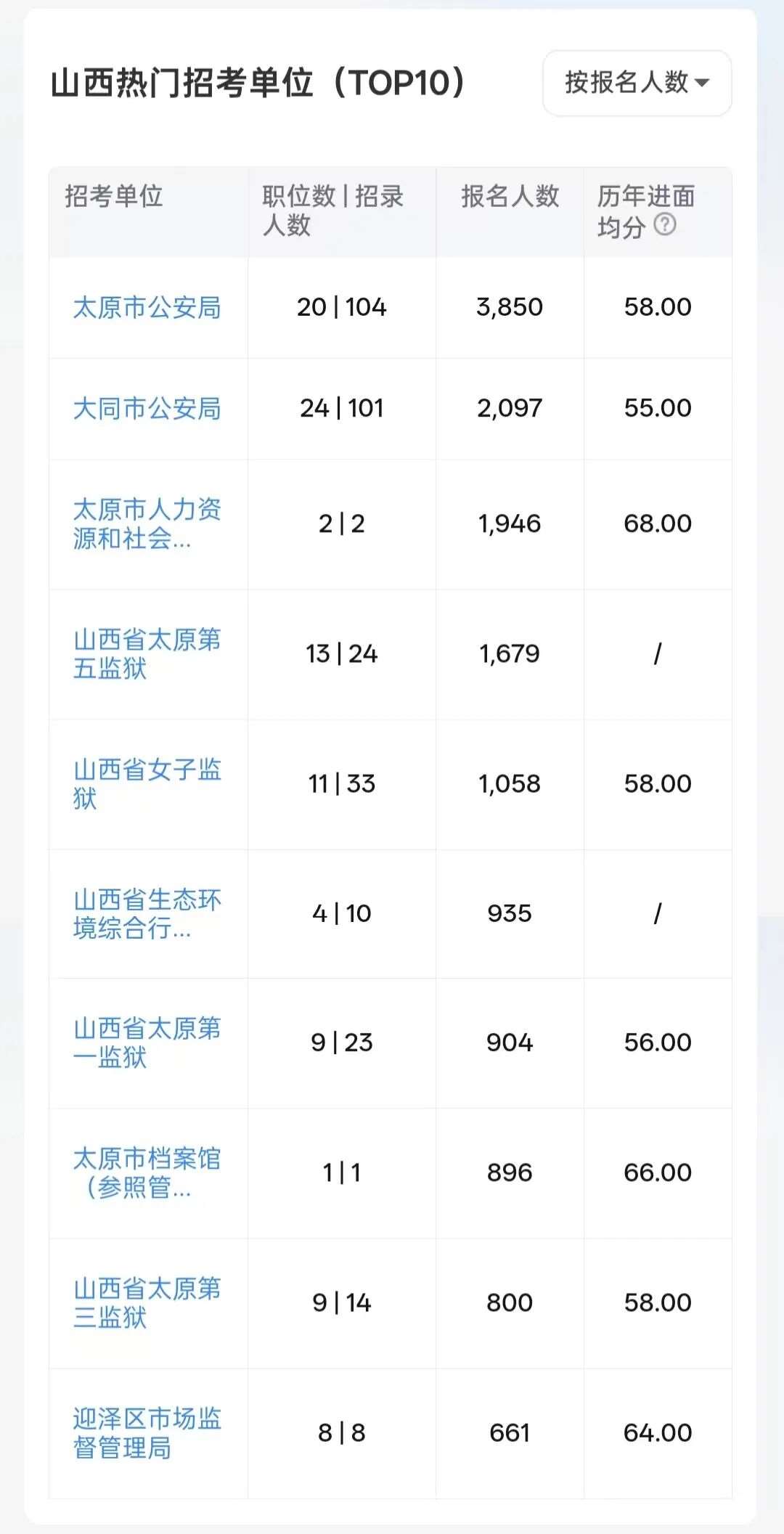This screenshot has height=1534, width=784.
Task: Open the 山西省女子监狱 link
Action: (147, 784)
